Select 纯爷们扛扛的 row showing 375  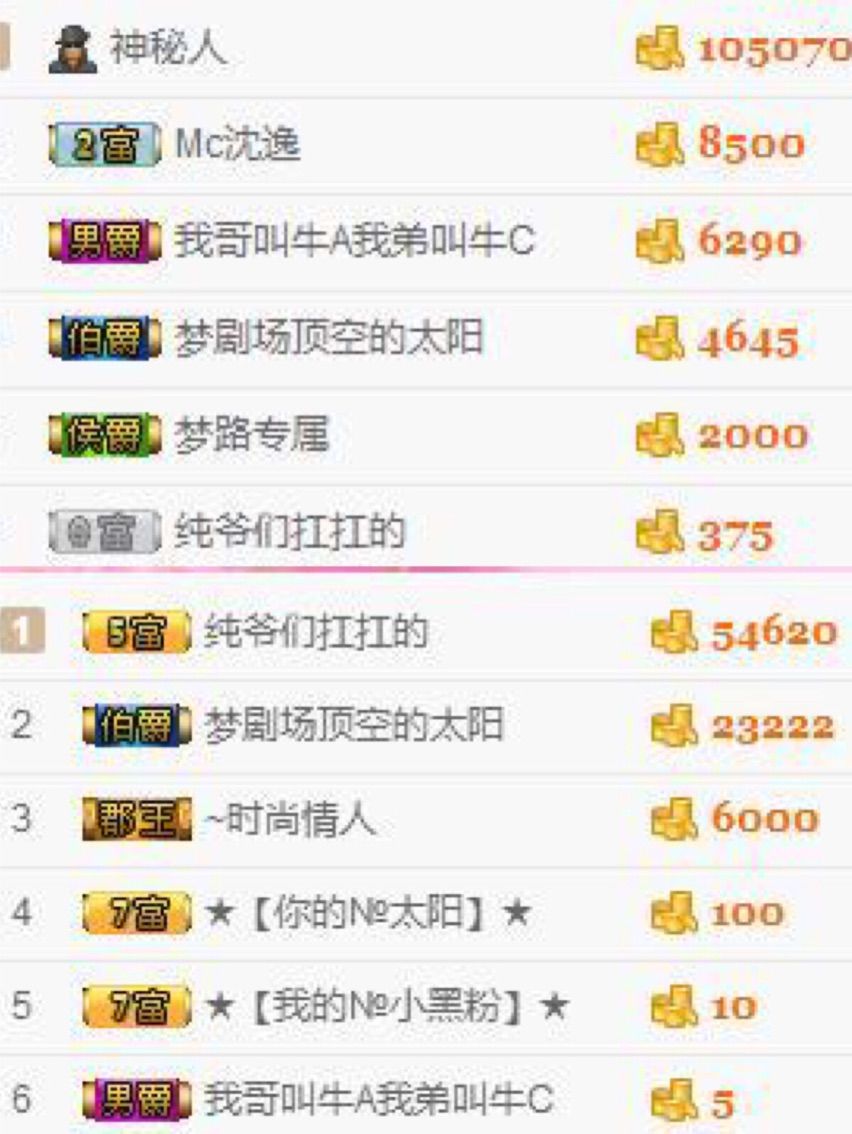[289, 531]
